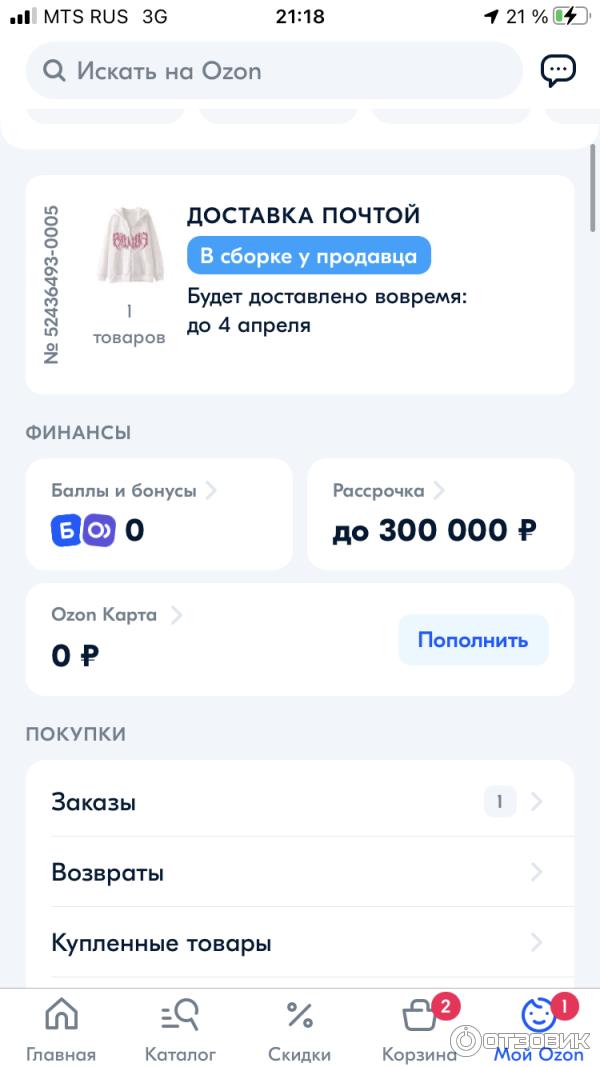Open the "Заказы" row

point(299,802)
